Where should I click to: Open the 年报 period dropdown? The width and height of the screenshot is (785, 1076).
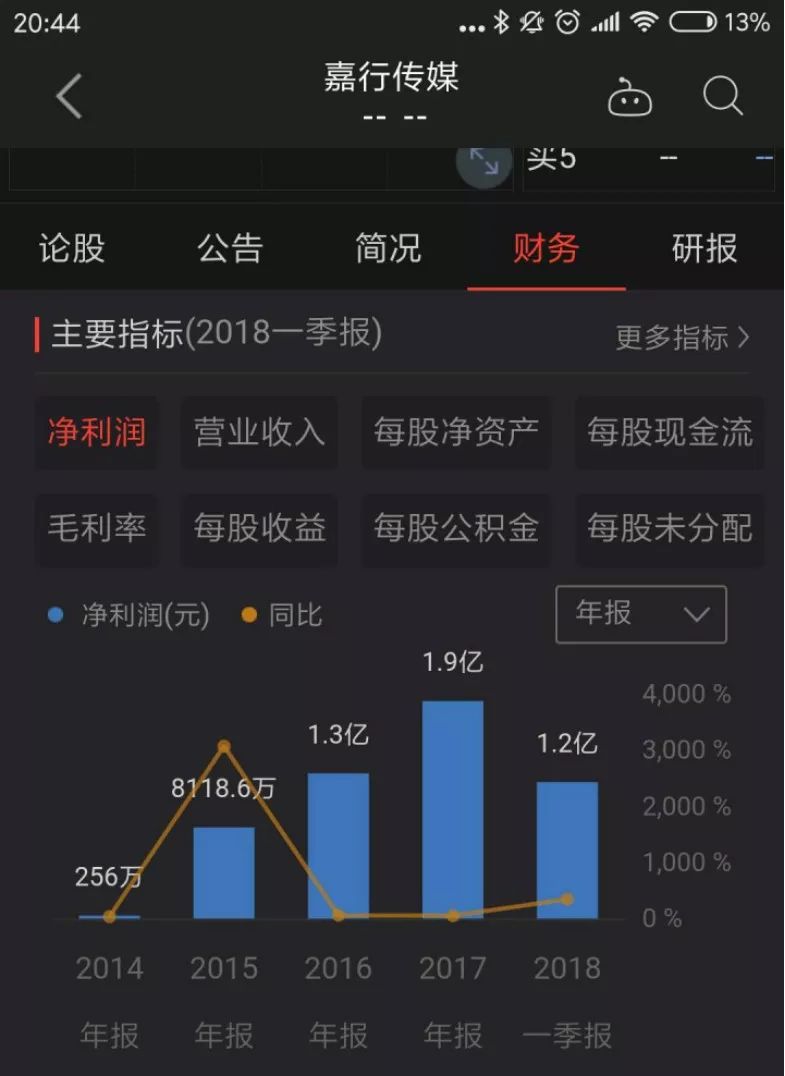pyautogui.click(x=641, y=613)
